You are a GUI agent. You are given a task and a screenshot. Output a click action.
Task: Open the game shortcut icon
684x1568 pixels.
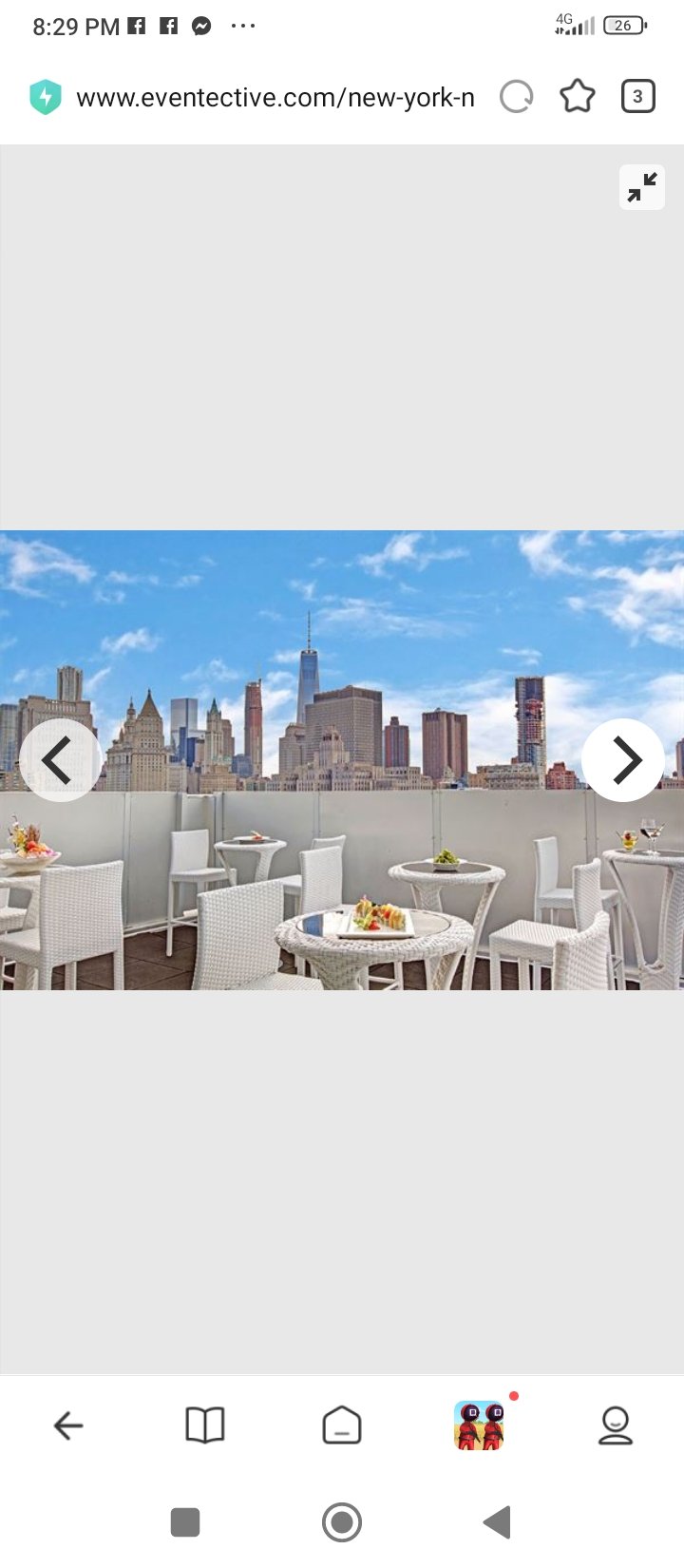coord(480,1425)
